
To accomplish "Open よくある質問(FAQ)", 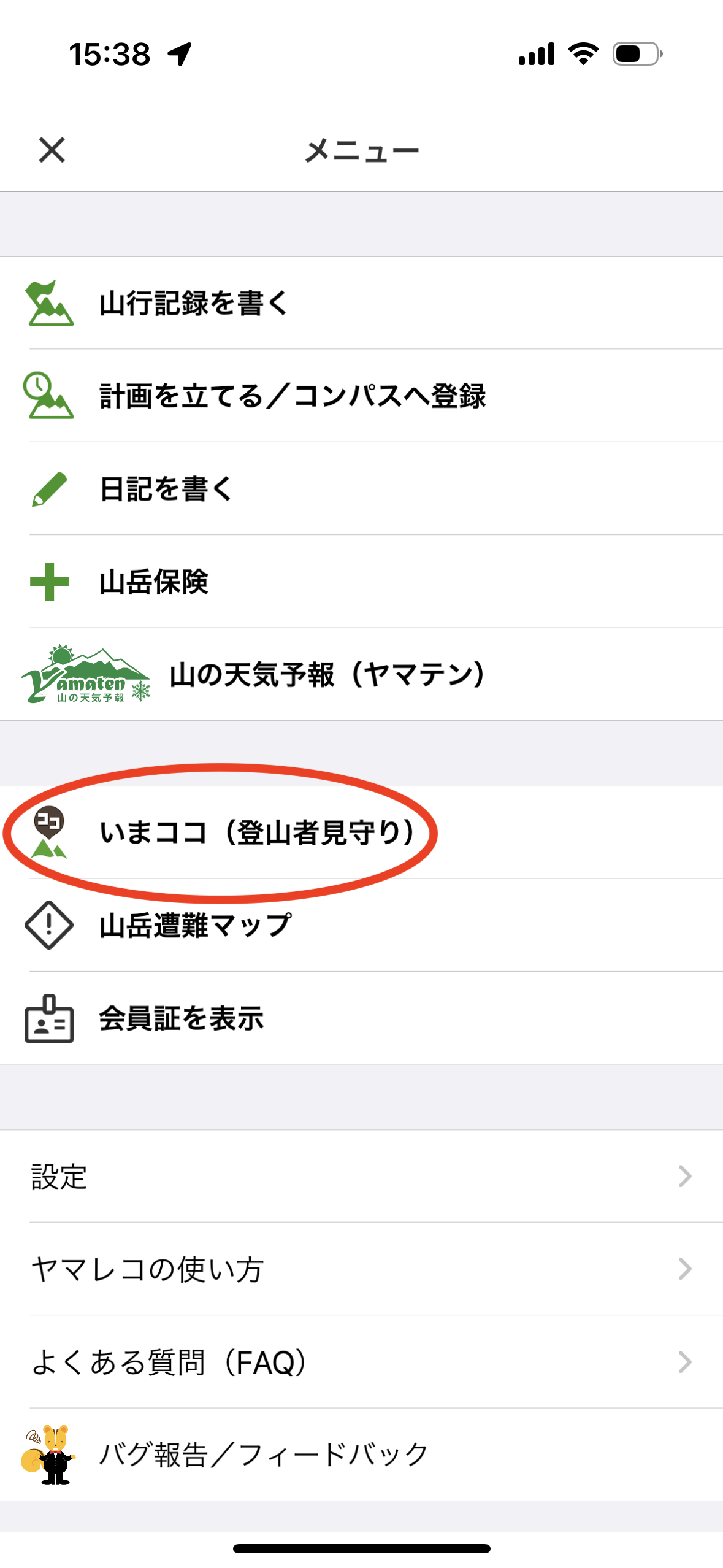I will pos(361,1362).
